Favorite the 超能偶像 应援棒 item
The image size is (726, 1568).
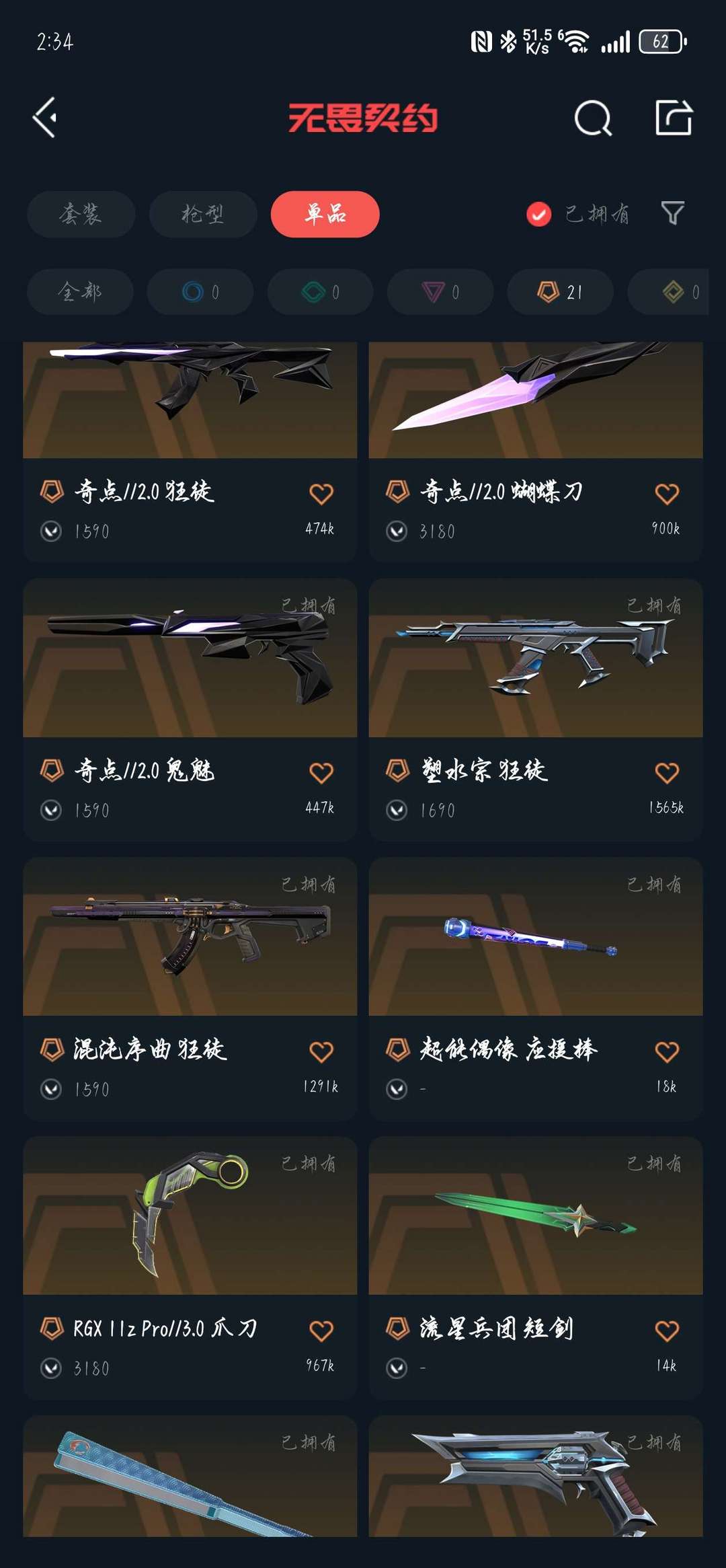click(667, 1052)
